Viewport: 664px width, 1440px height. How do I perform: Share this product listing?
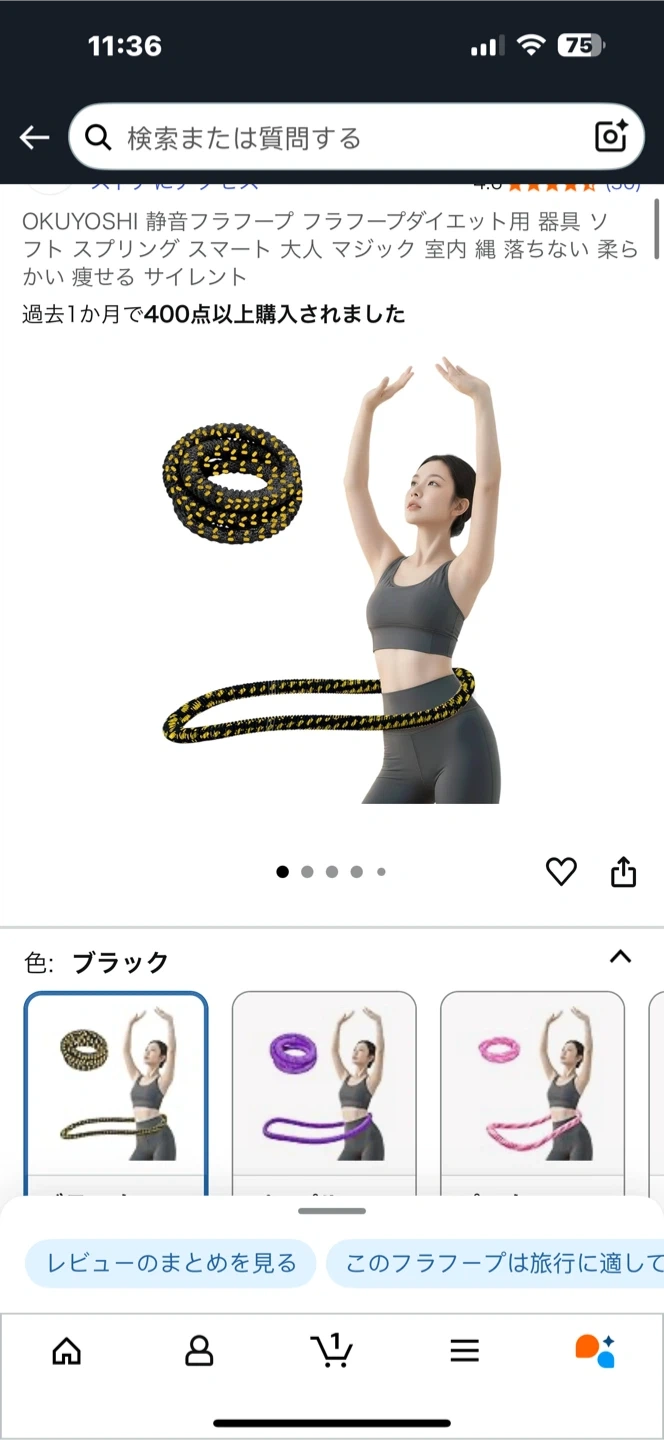(x=623, y=872)
